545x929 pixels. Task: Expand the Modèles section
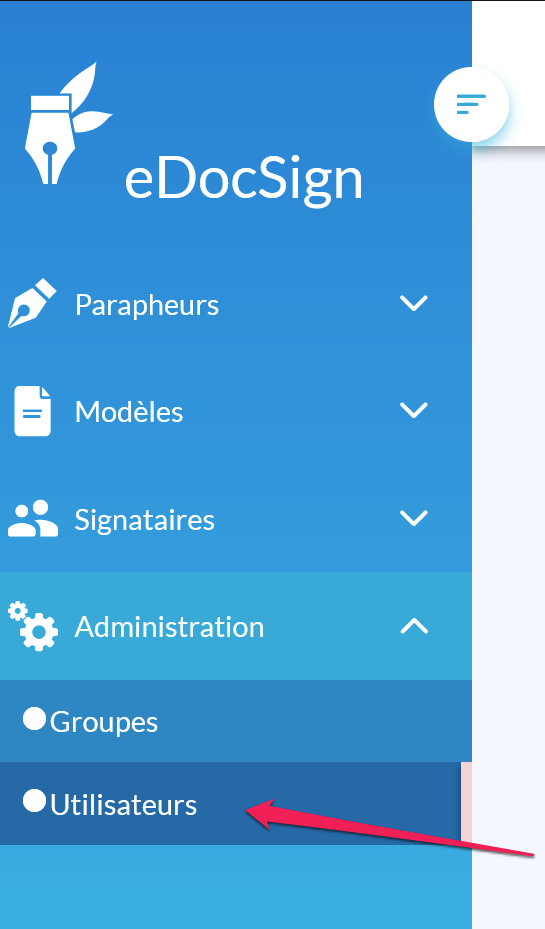tap(236, 411)
